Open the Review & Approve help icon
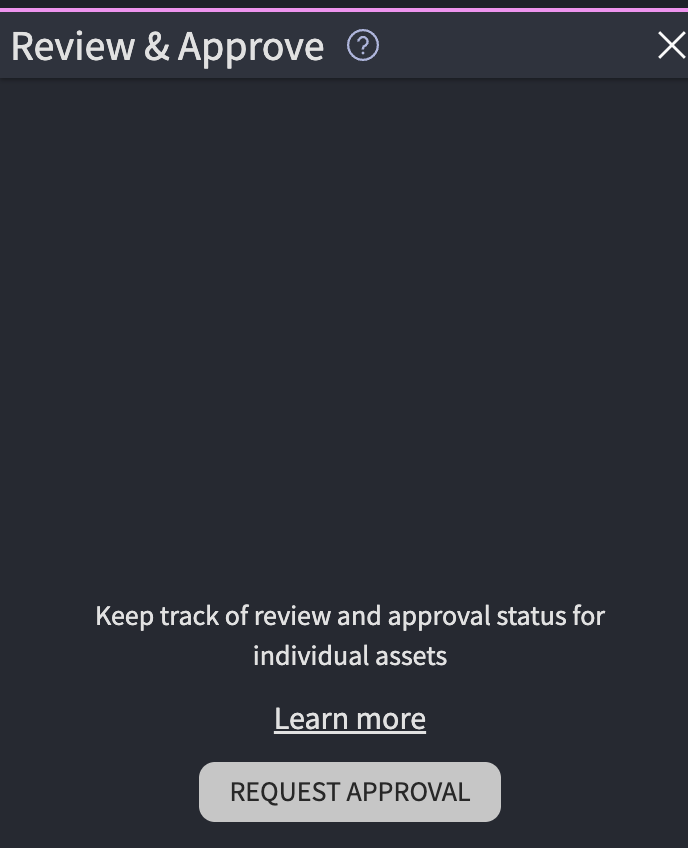The width and height of the screenshot is (688, 848). click(x=362, y=46)
